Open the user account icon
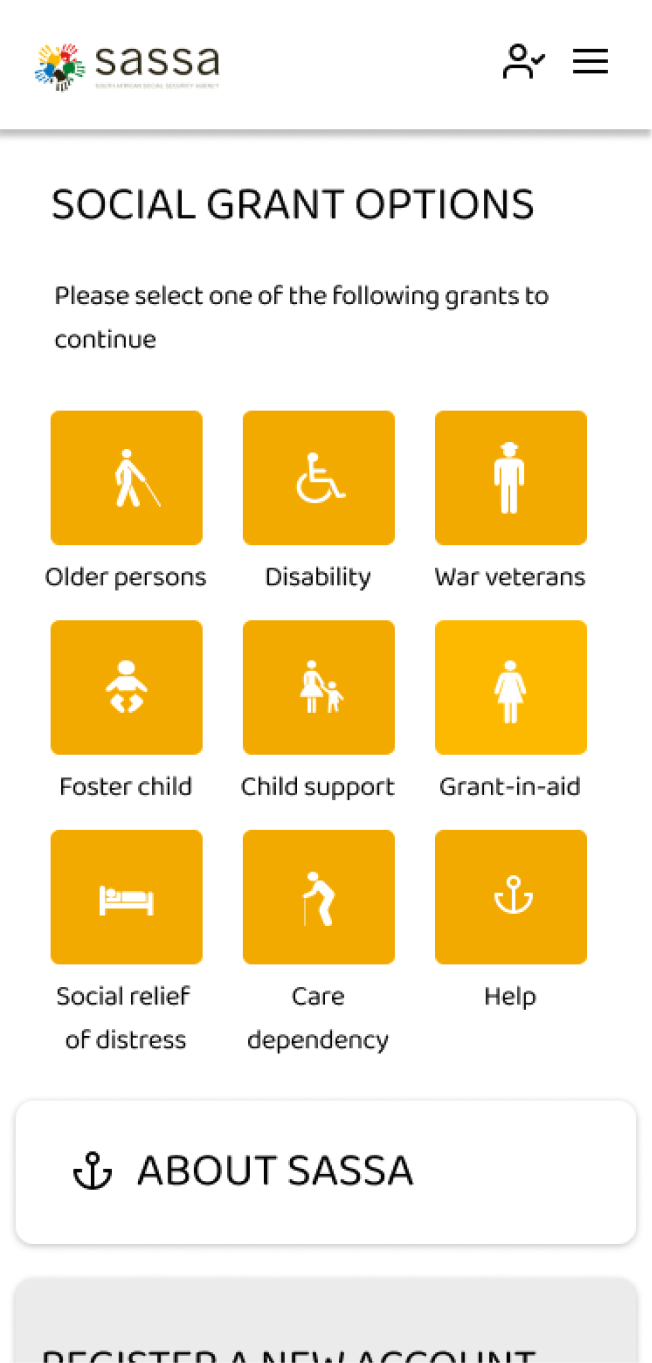 (523, 62)
